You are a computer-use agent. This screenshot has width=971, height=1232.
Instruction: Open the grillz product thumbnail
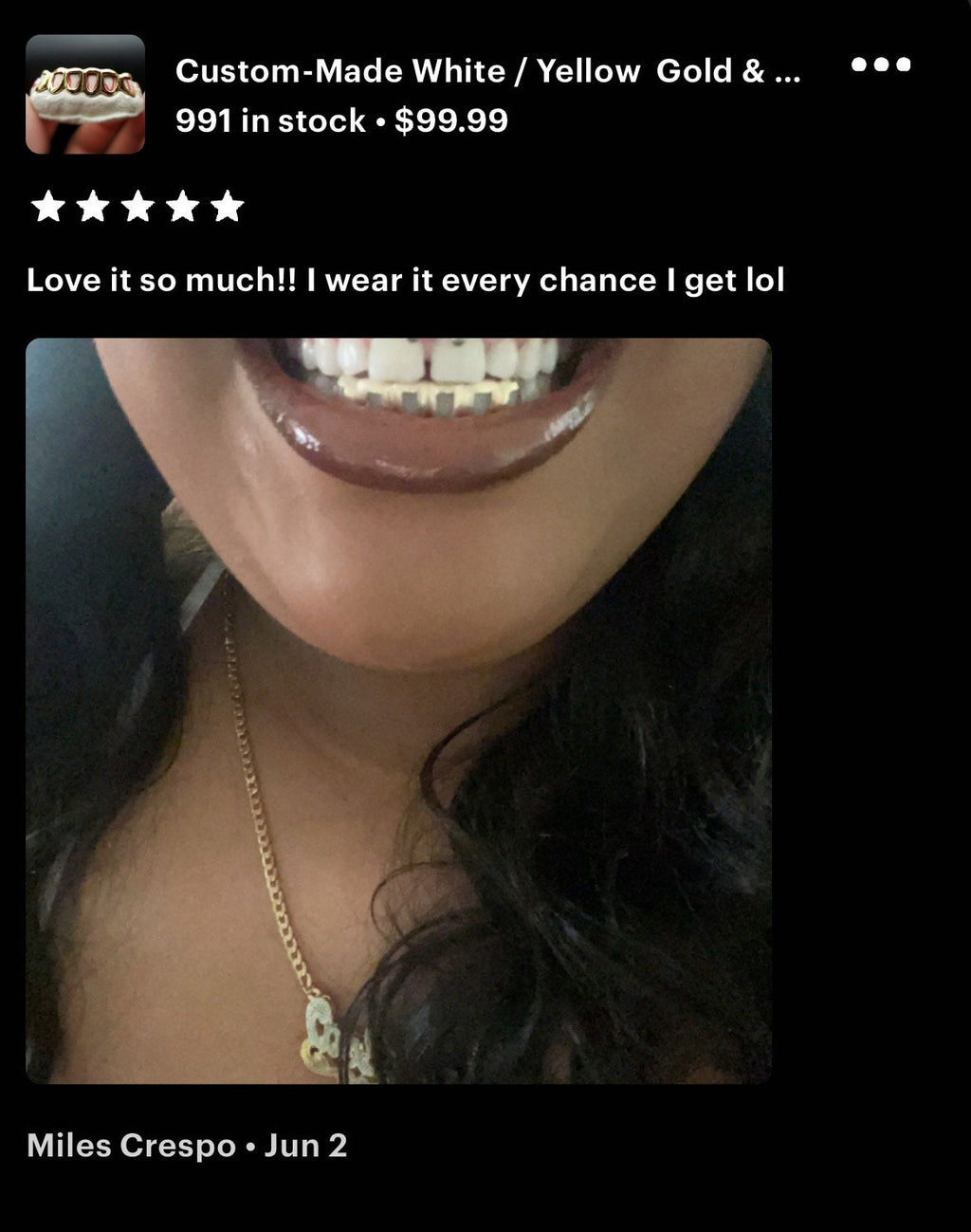[85, 95]
